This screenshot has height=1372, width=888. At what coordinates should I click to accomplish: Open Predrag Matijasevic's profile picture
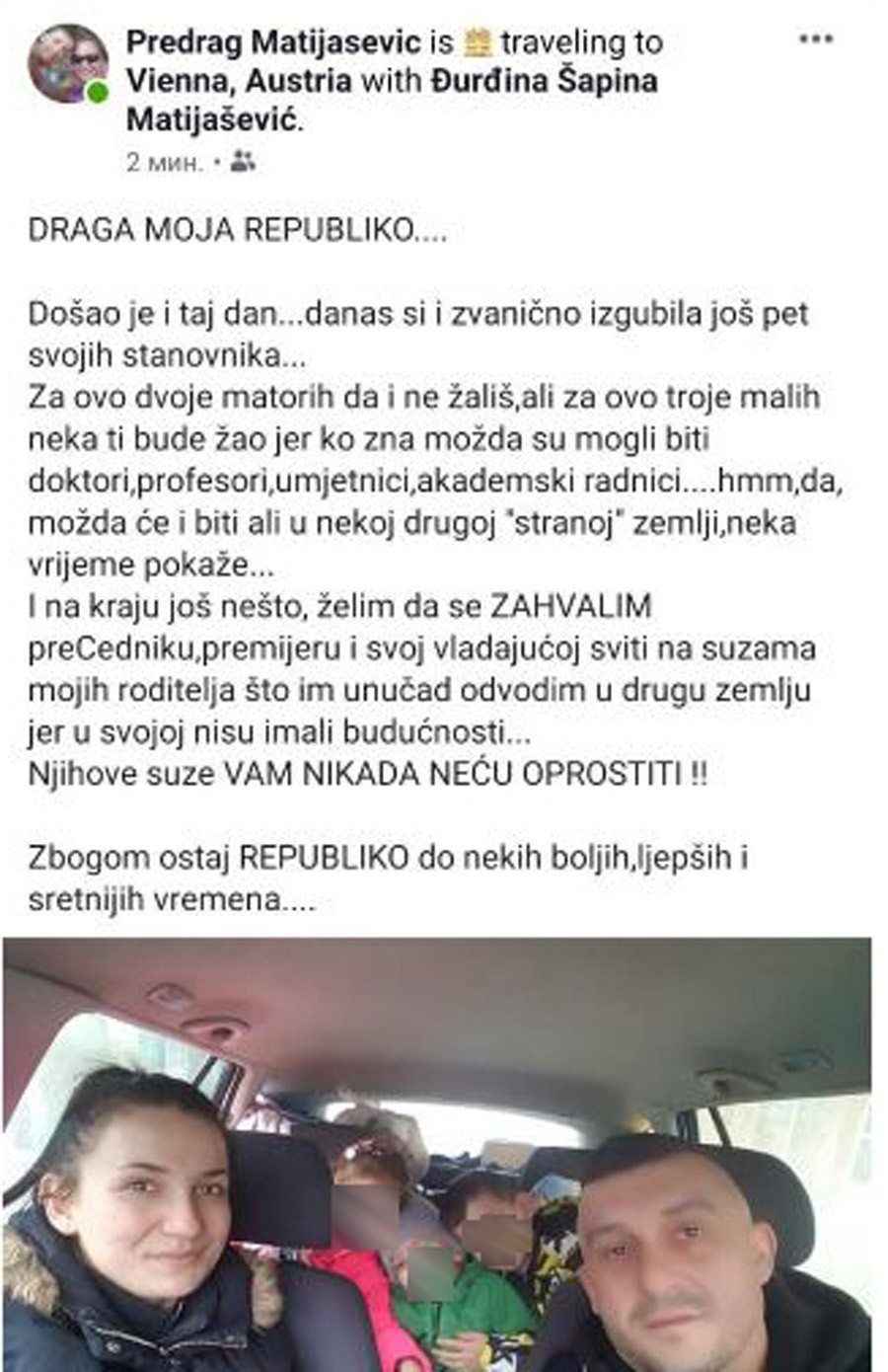click(67, 64)
